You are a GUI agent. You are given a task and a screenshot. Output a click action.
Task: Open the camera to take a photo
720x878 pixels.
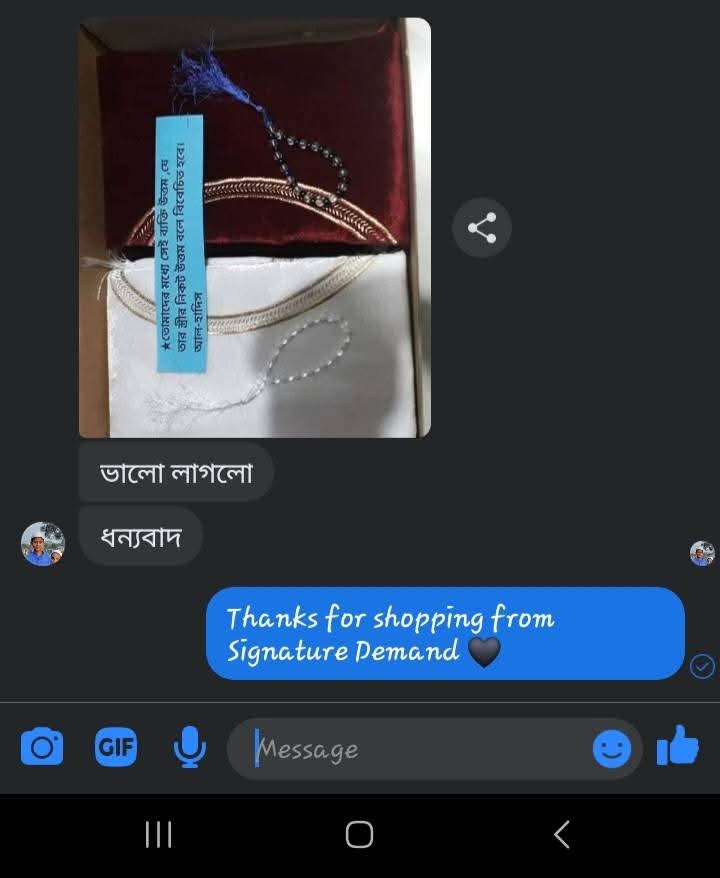pos(41,748)
